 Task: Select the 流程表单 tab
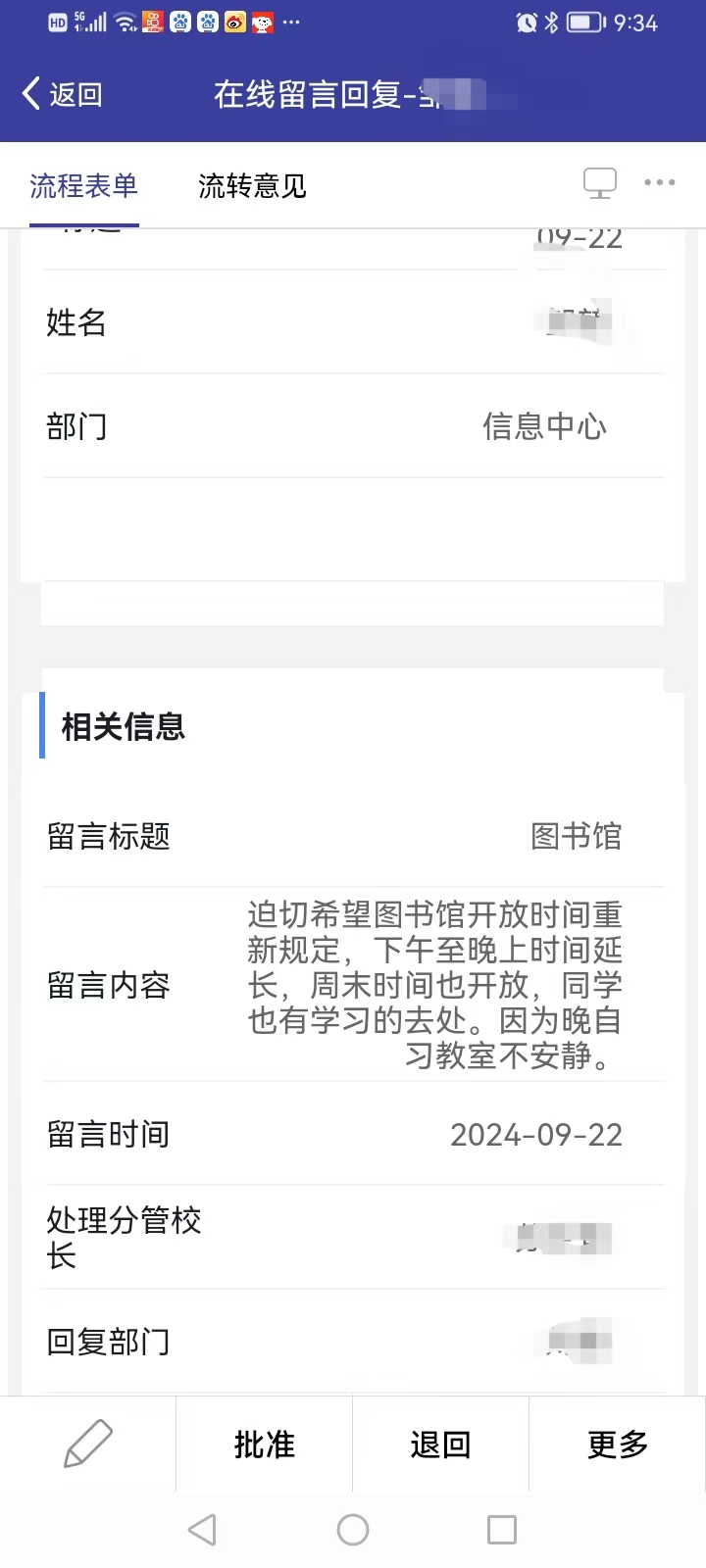click(x=83, y=185)
